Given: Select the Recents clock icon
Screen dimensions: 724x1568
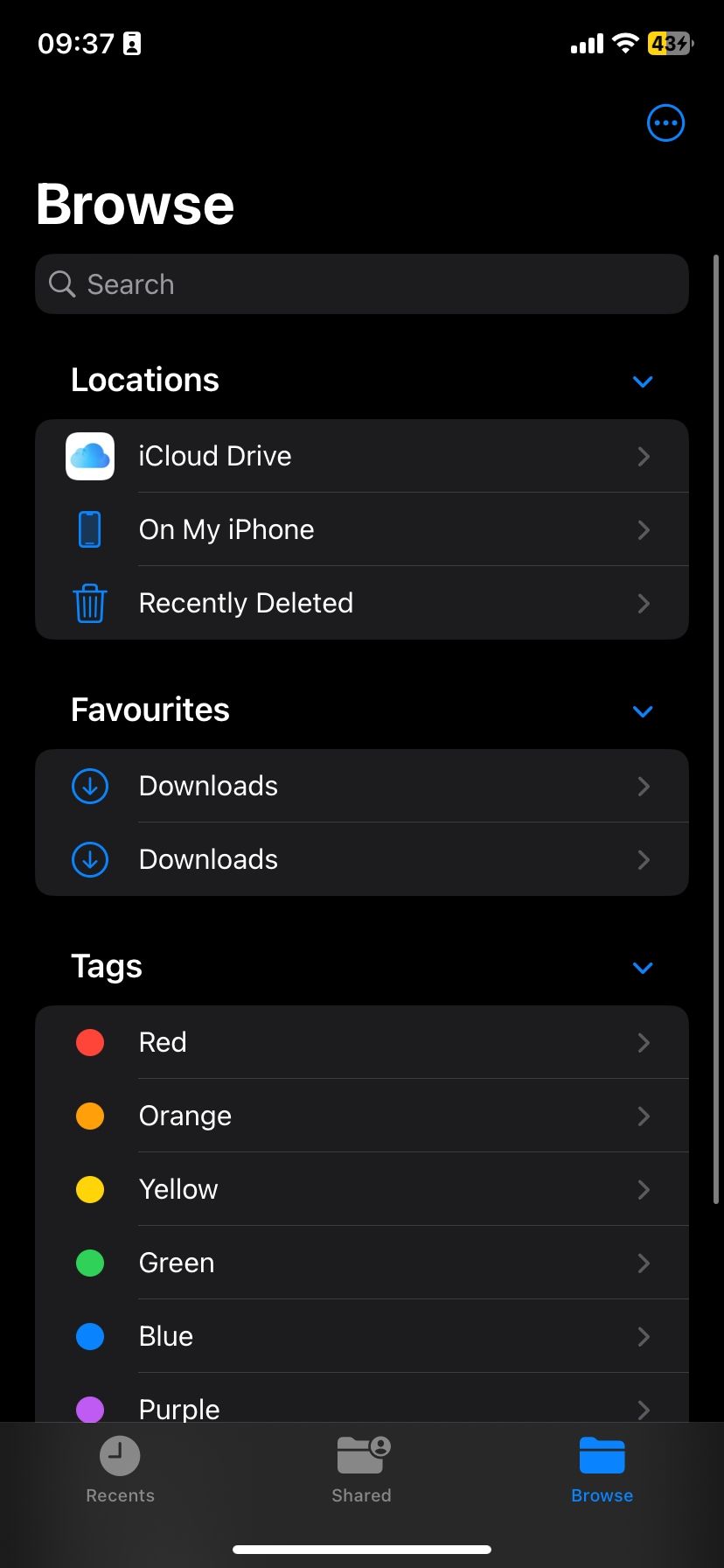Looking at the screenshot, I should pyautogui.click(x=119, y=1457).
